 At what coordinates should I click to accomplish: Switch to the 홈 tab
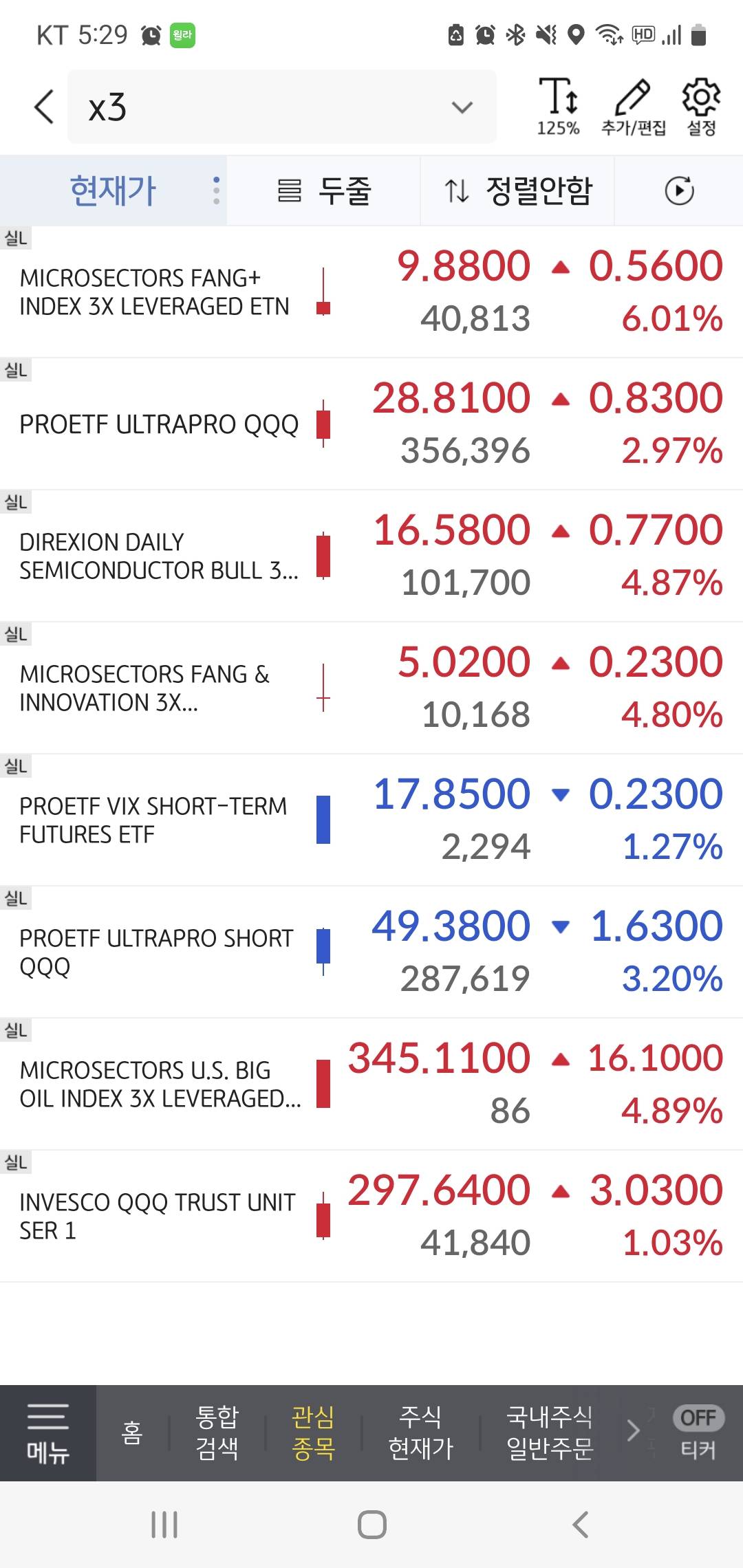pos(131,1433)
